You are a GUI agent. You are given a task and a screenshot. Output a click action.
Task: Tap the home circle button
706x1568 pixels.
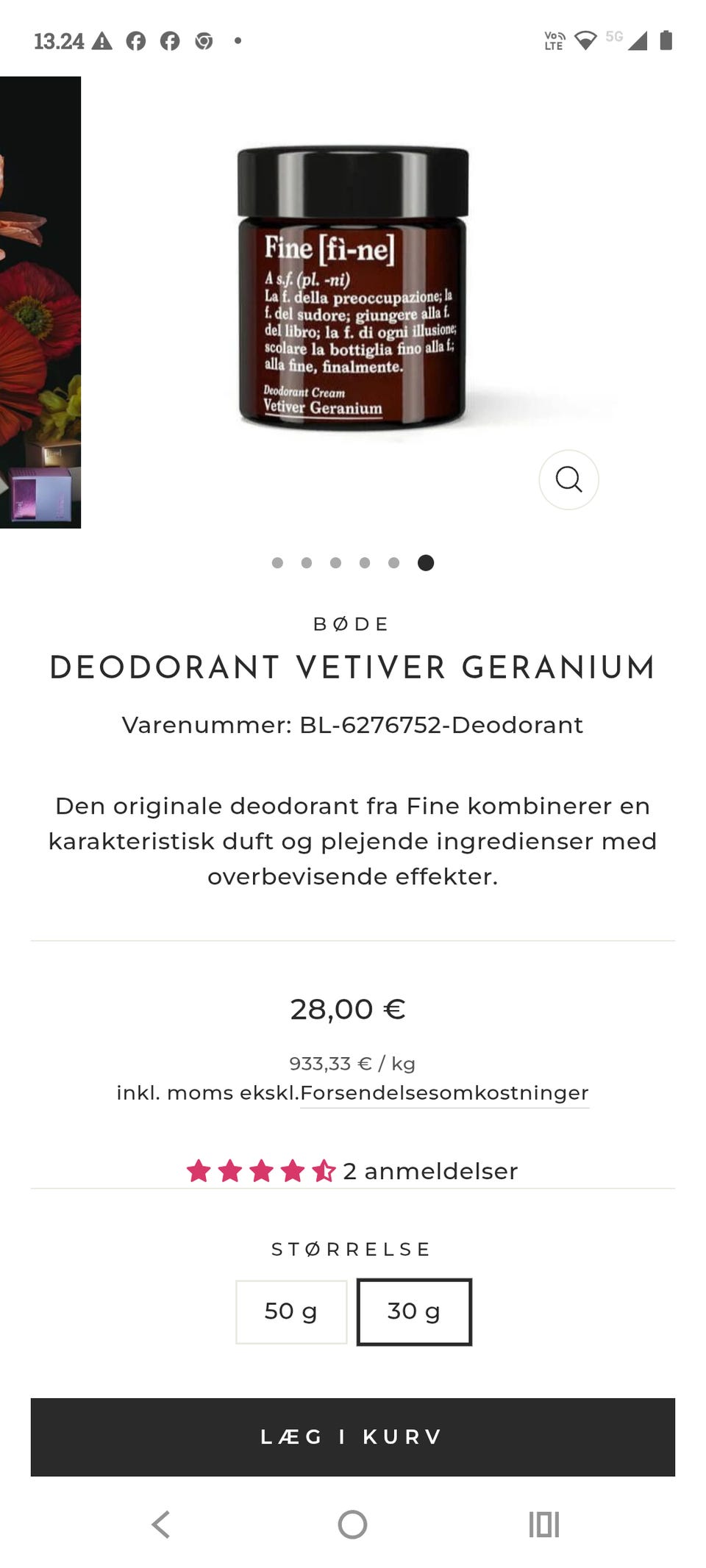tap(353, 1523)
